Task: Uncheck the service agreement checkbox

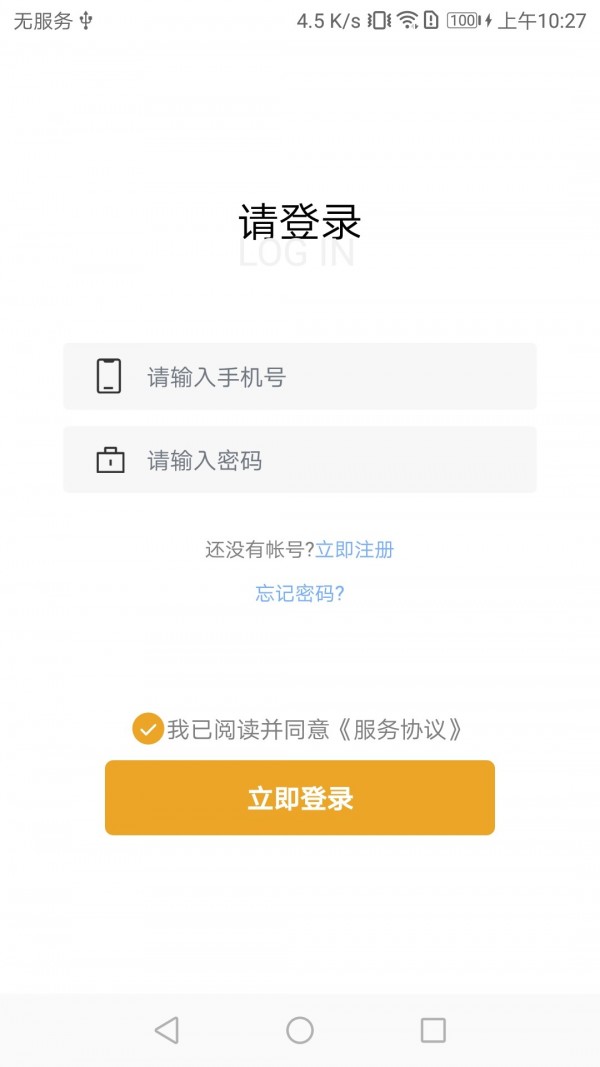Action: 148,729
